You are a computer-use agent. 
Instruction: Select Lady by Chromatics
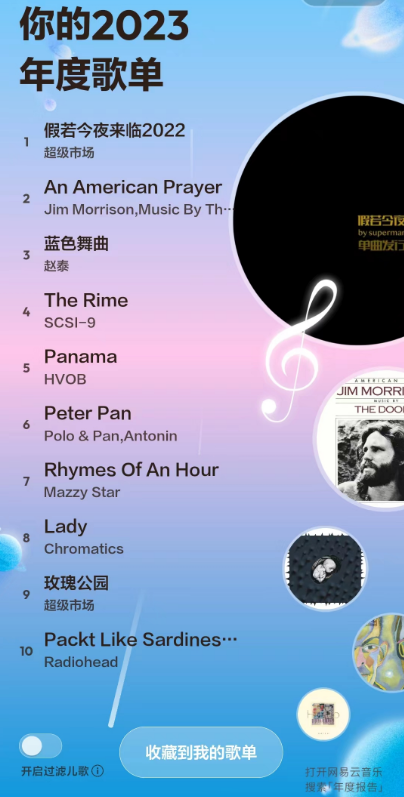click(125, 537)
